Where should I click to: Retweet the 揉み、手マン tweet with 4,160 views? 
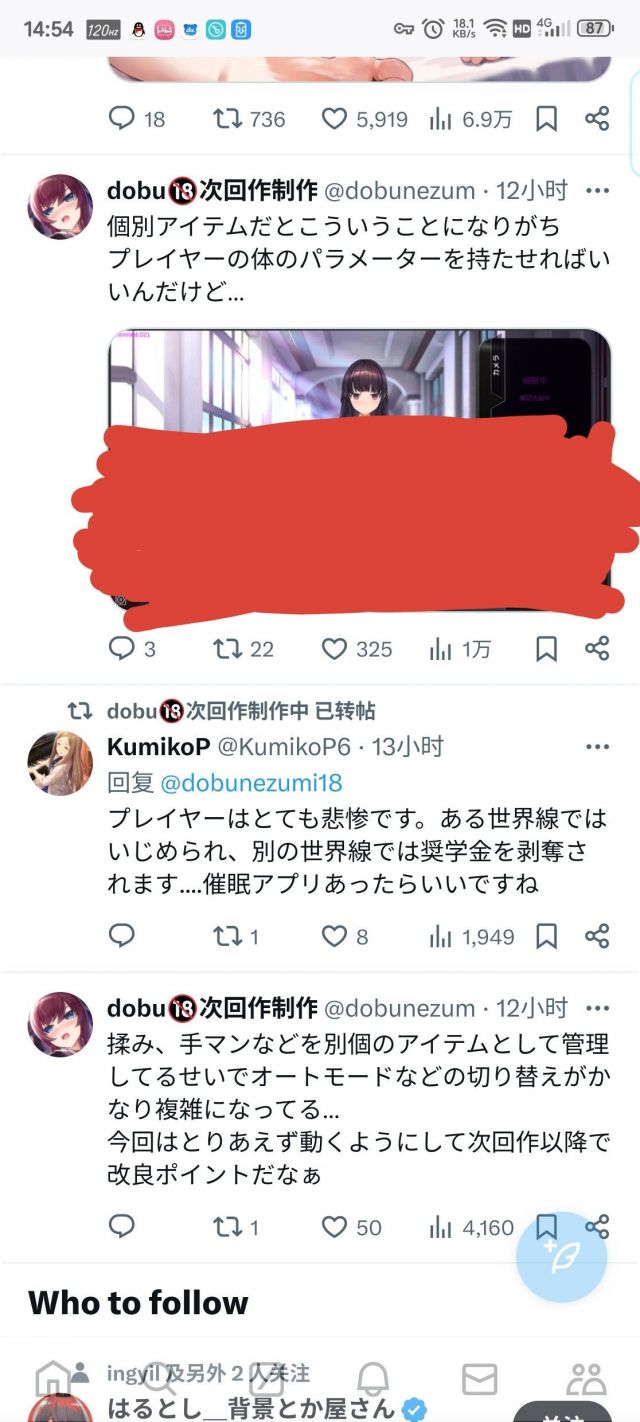[228, 1227]
